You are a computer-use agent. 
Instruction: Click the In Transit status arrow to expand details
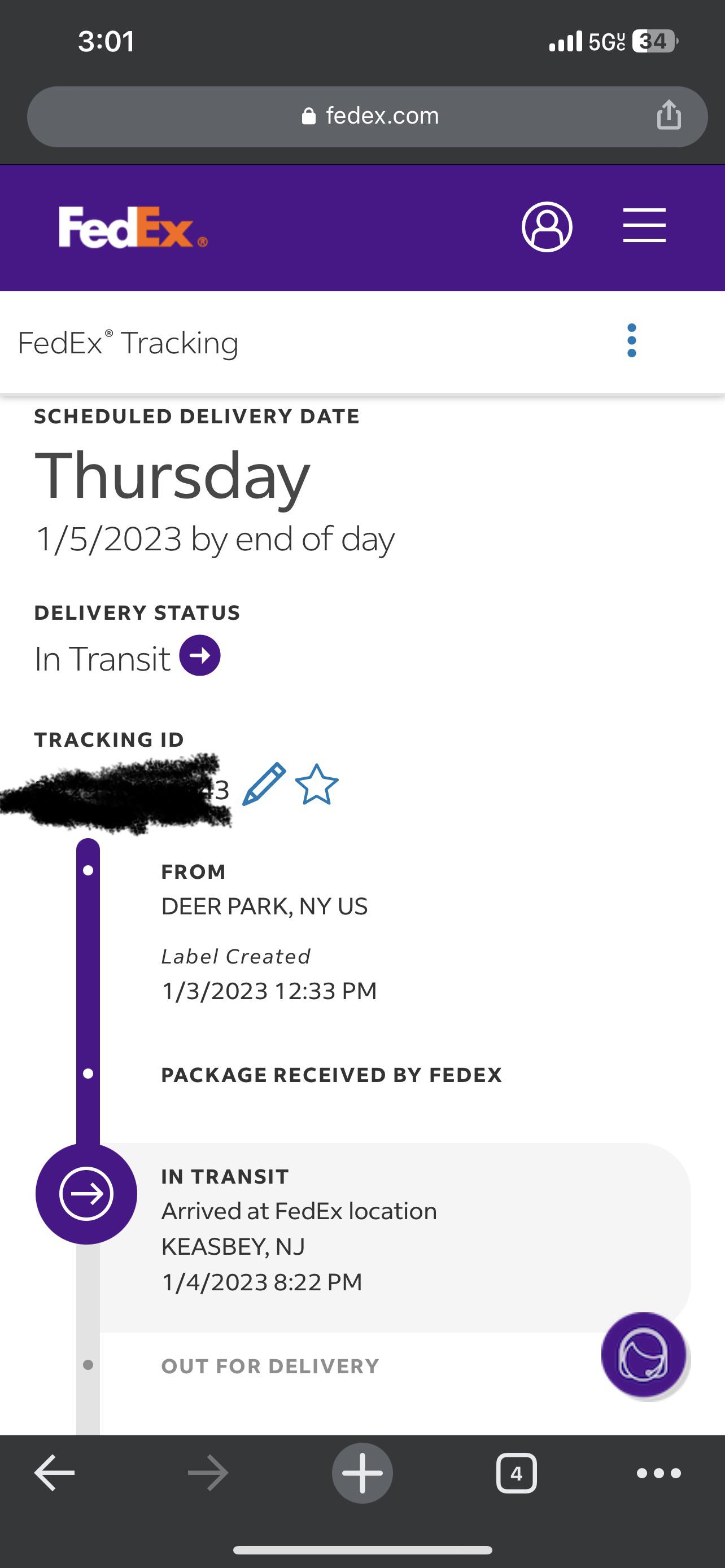[200, 655]
